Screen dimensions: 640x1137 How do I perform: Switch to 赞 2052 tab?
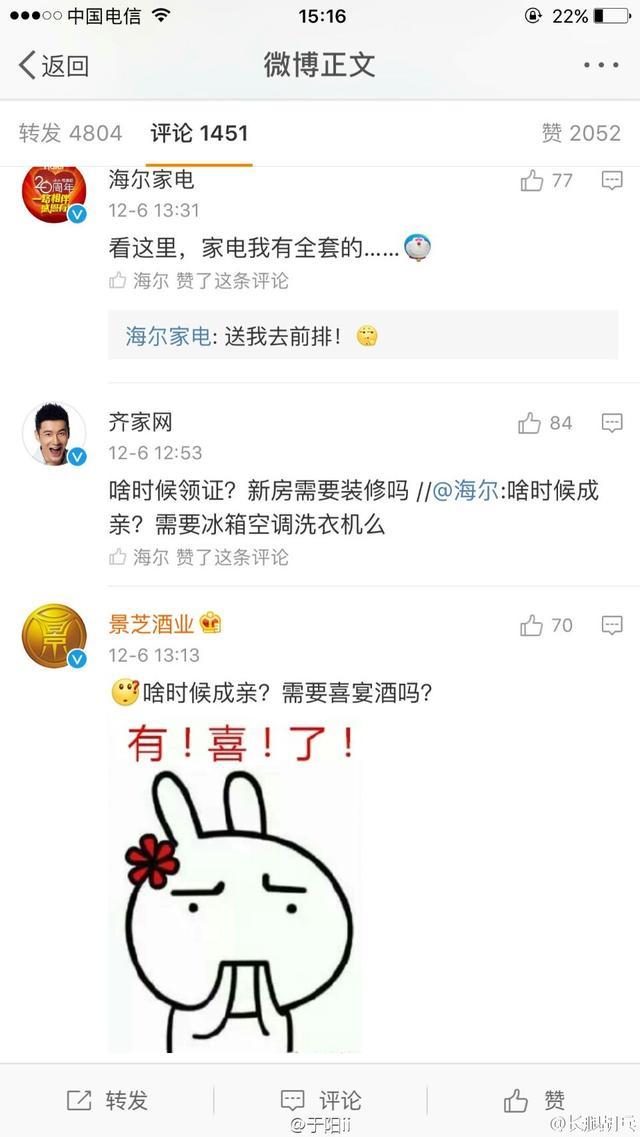coord(581,133)
